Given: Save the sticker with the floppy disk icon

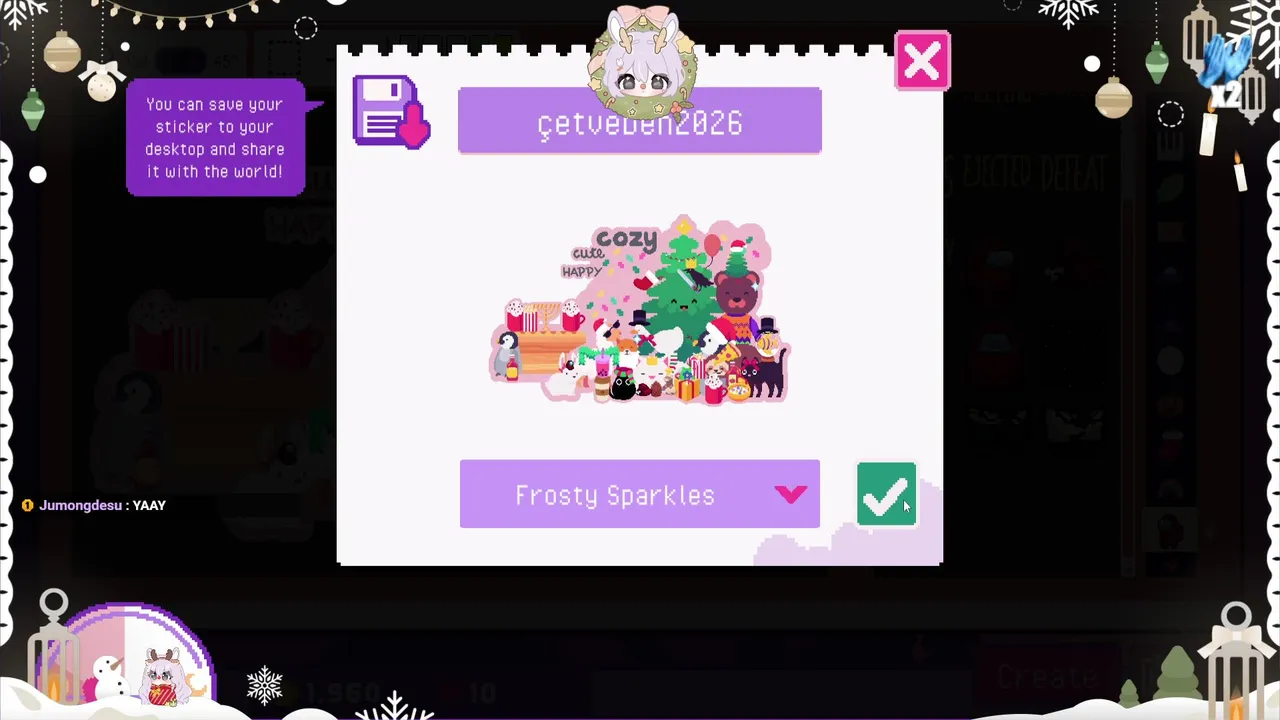Looking at the screenshot, I should click(390, 112).
